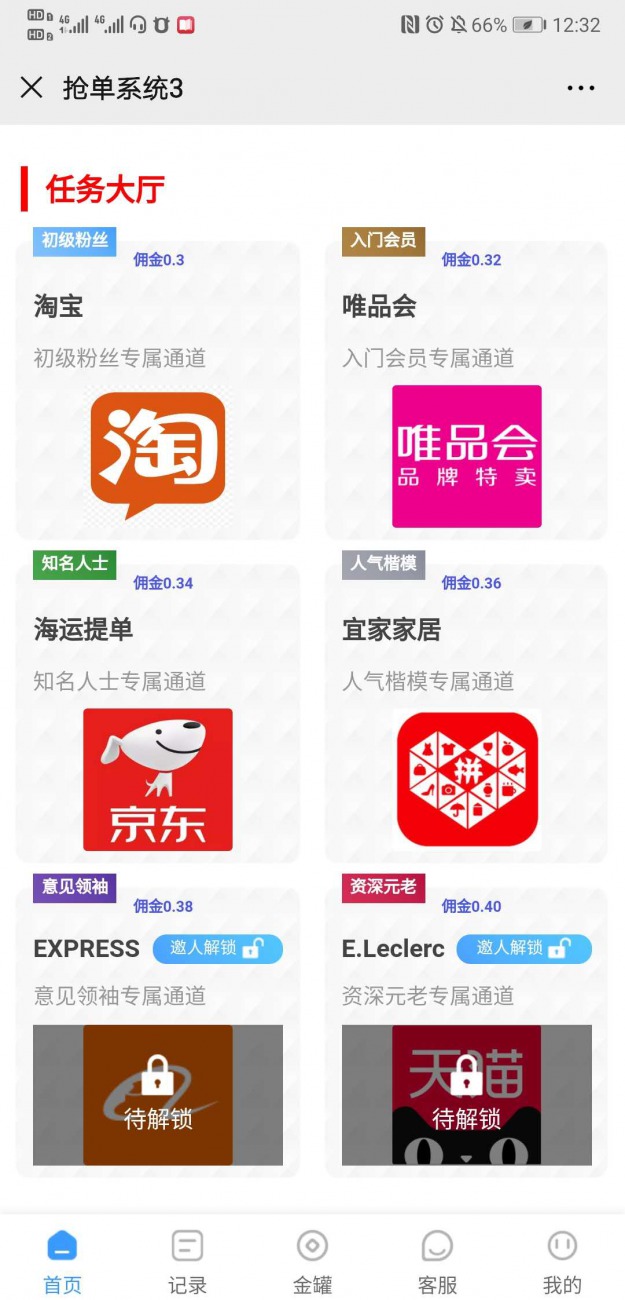Image resolution: width=625 pixels, height=1300 pixels.
Task: Open the 唯品会 task card
Action: coord(466,390)
